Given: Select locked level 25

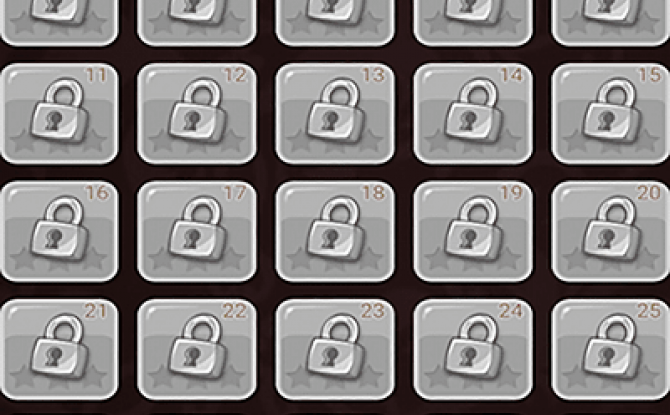Looking at the screenshot, I should (x=611, y=348).
